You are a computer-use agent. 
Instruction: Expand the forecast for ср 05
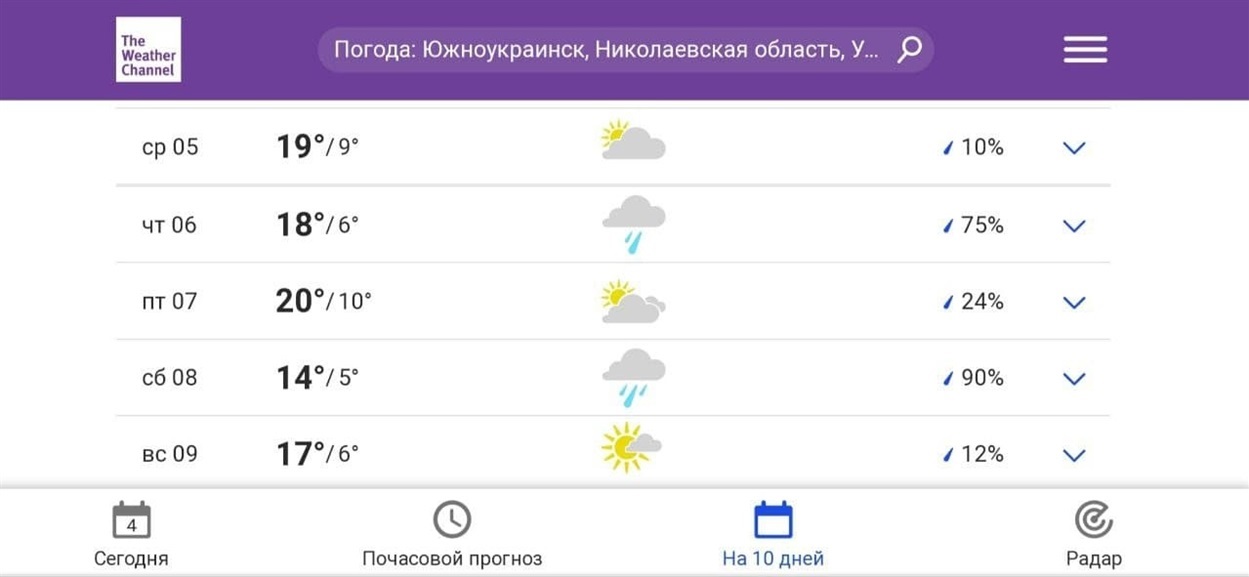[x=1073, y=148]
